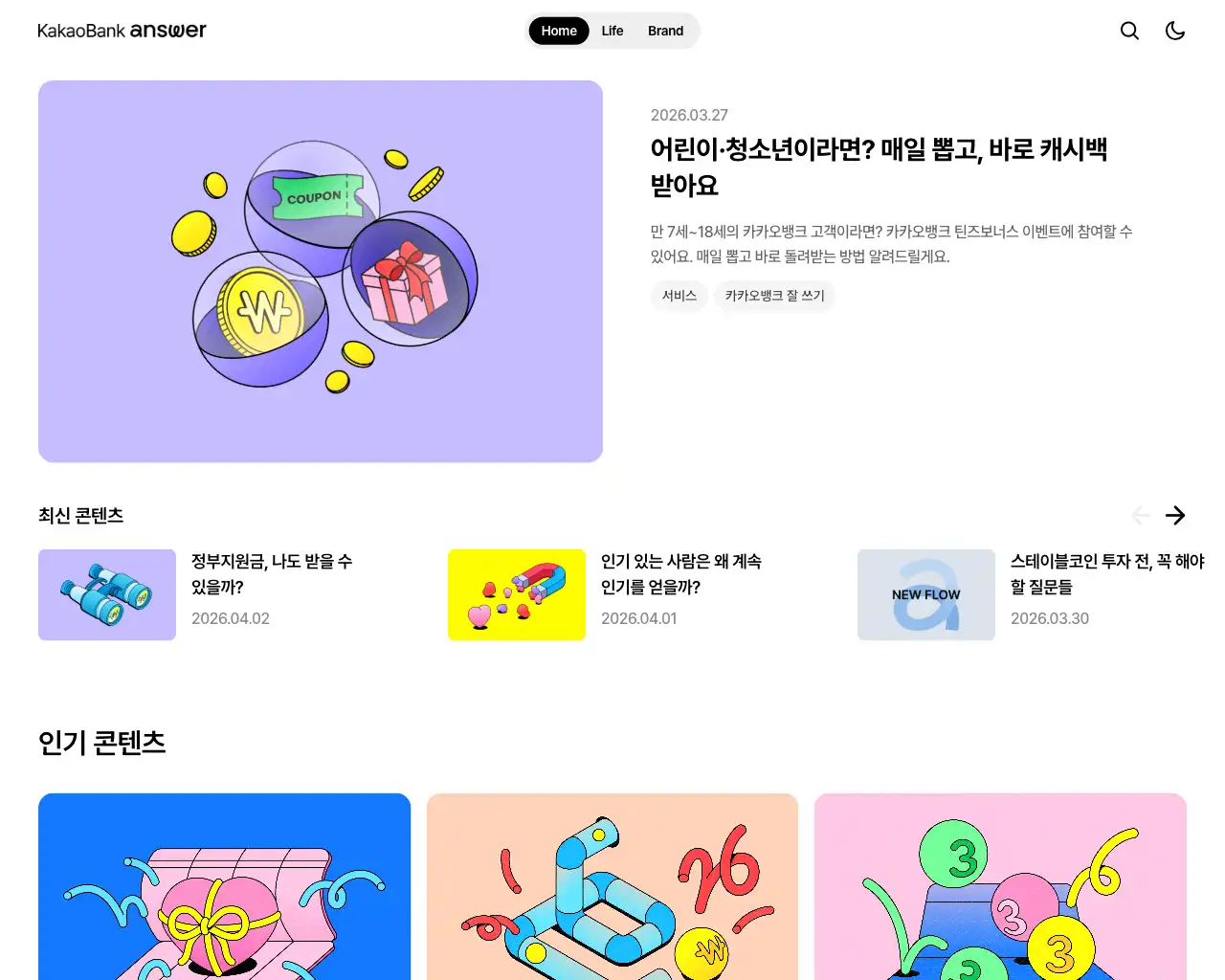The height and width of the screenshot is (980, 1225).
Task: Toggle dark mode with moon icon
Action: [1175, 31]
